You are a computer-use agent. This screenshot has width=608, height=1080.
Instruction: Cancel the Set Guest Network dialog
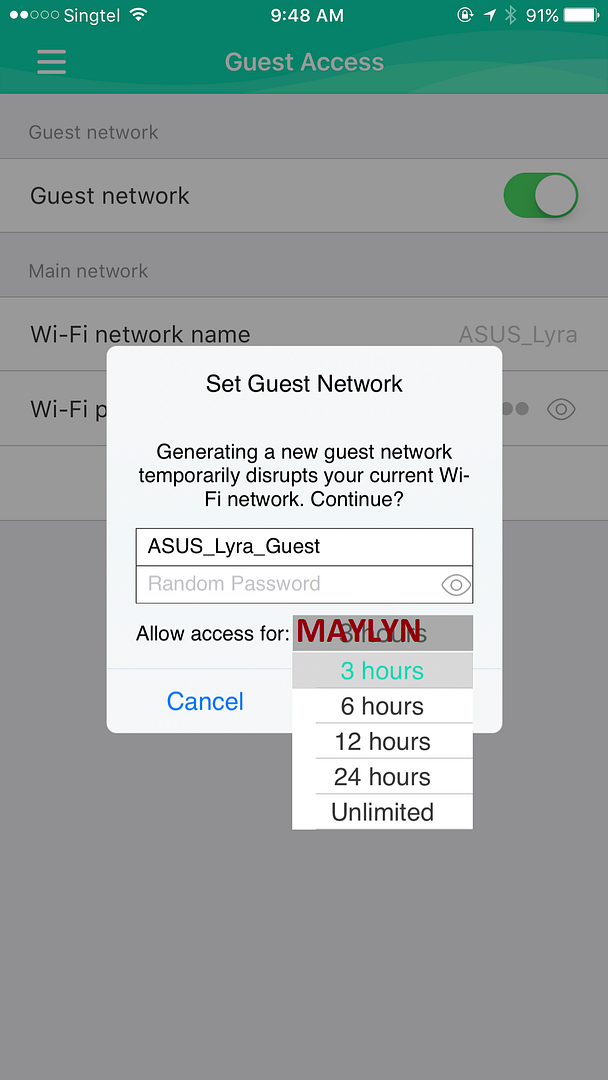205,701
